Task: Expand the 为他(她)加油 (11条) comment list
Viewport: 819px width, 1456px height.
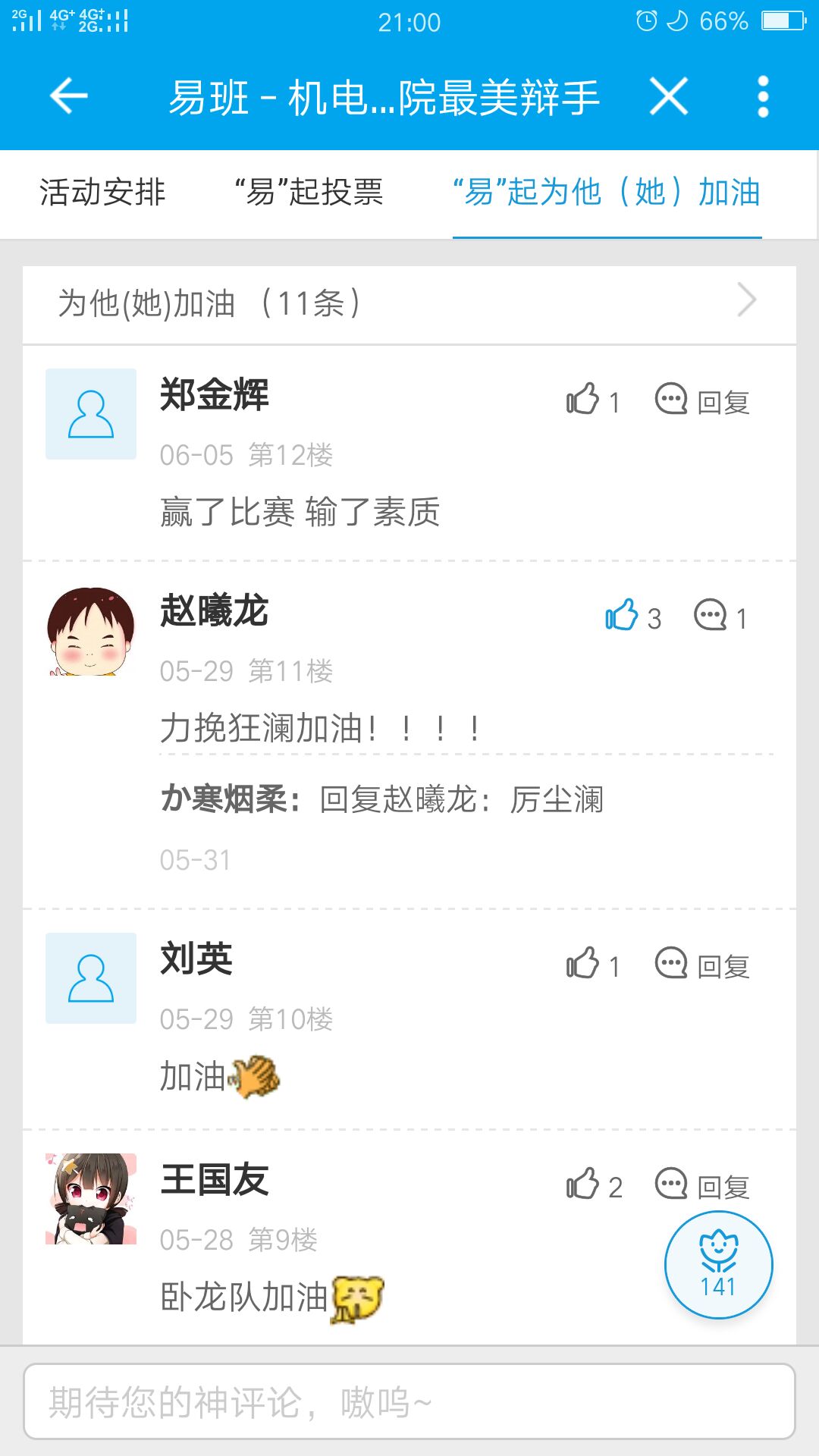Action: [409, 303]
